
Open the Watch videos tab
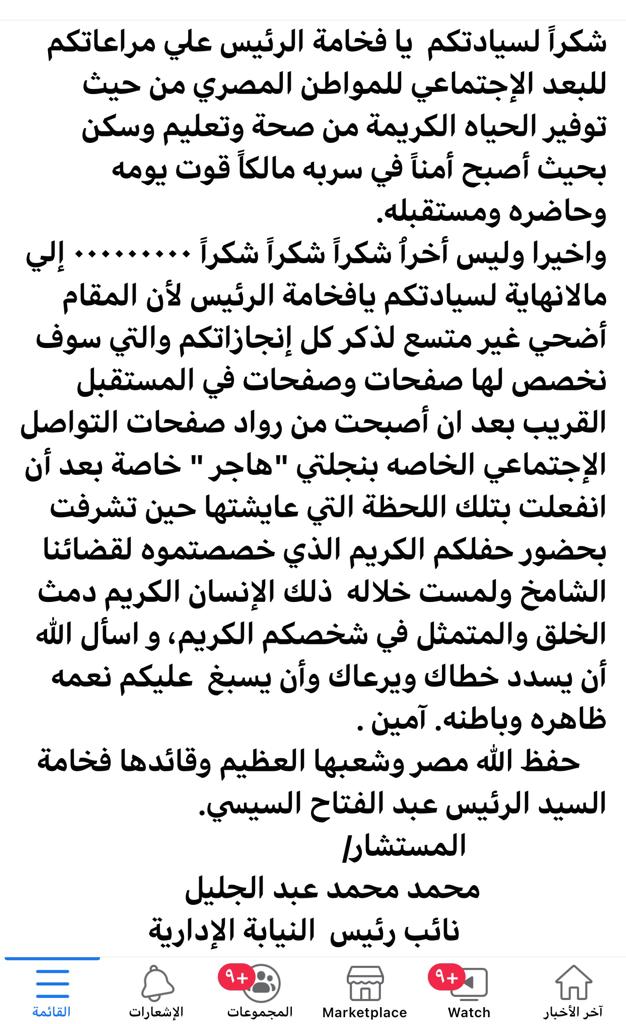(468, 990)
